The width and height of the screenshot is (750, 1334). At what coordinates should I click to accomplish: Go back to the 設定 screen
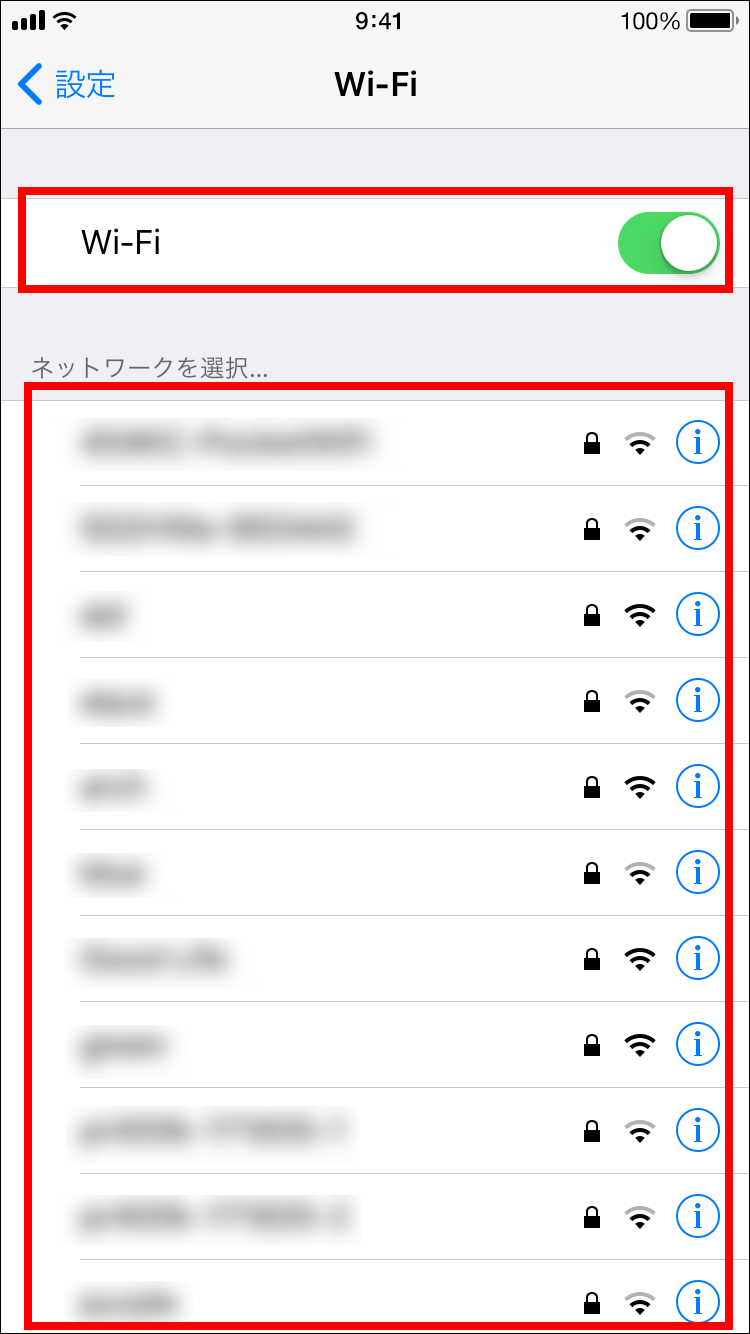click(x=67, y=85)
